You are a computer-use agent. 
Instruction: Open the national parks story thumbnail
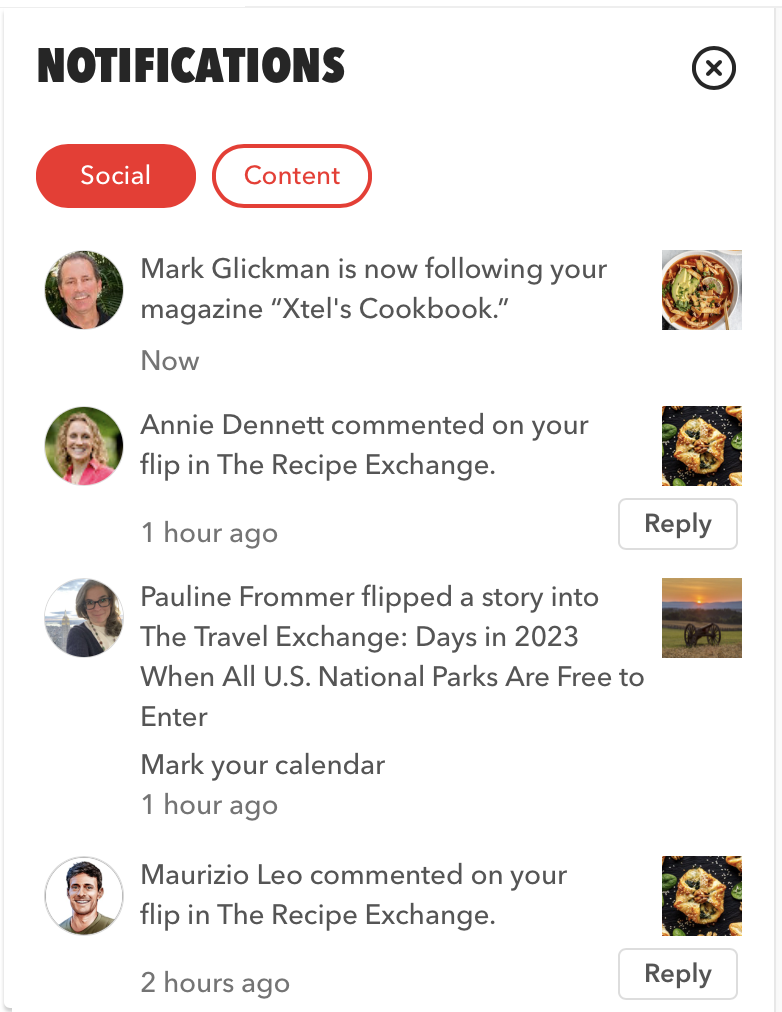coord(701,617)
